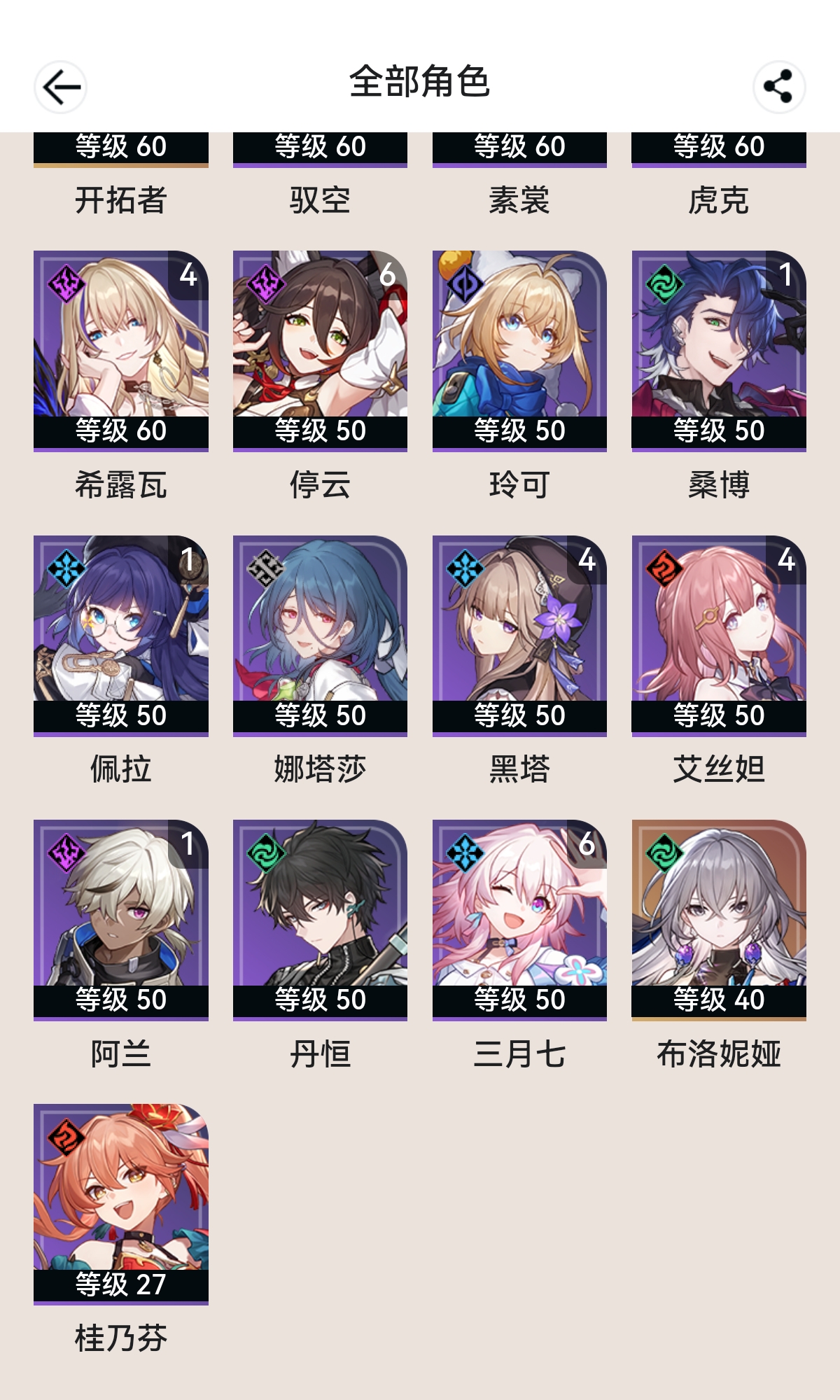
Task: Open 艾丝妲 character card
Action: [719, 635]
